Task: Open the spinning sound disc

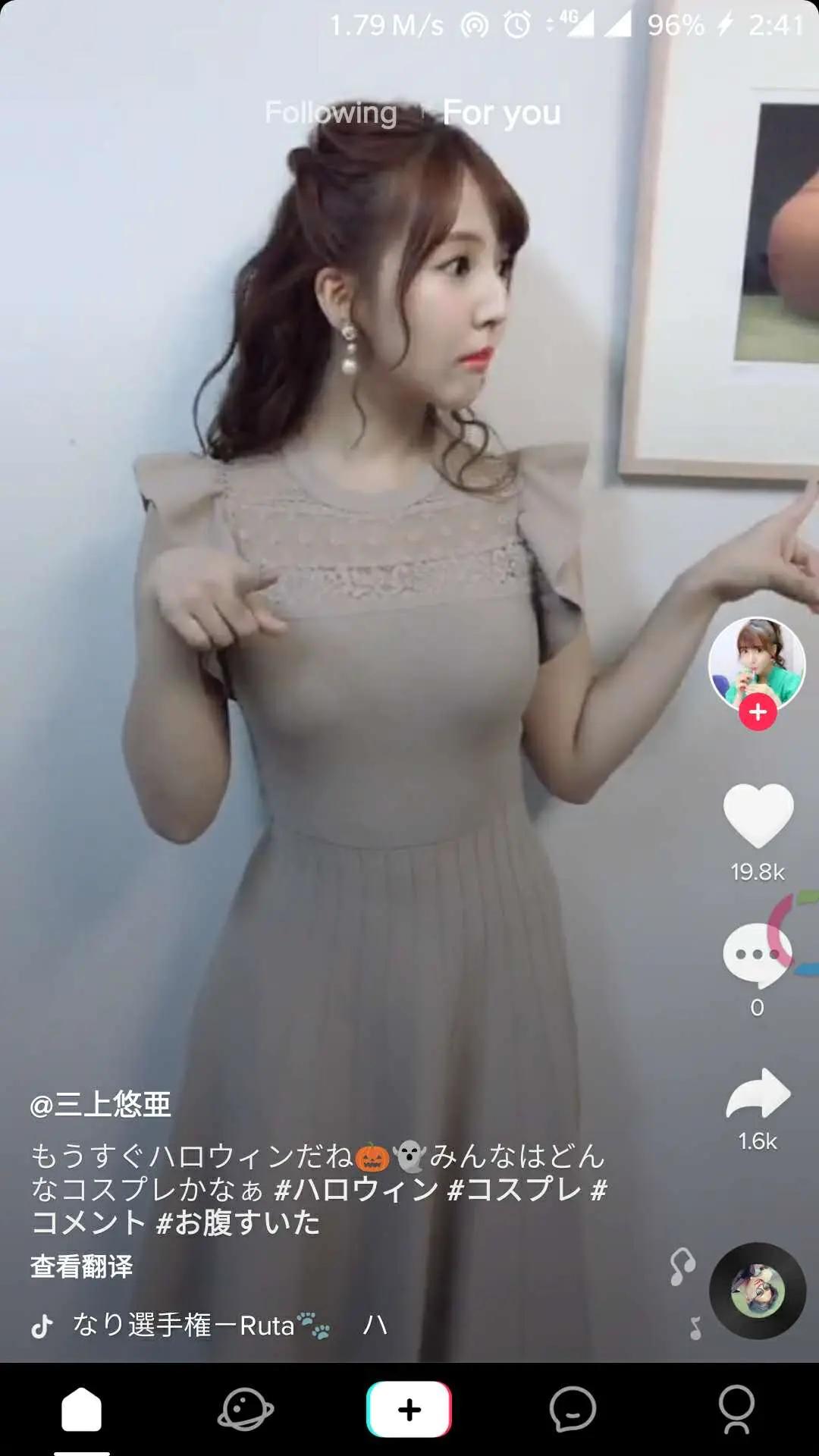Action: point(757,1290)
